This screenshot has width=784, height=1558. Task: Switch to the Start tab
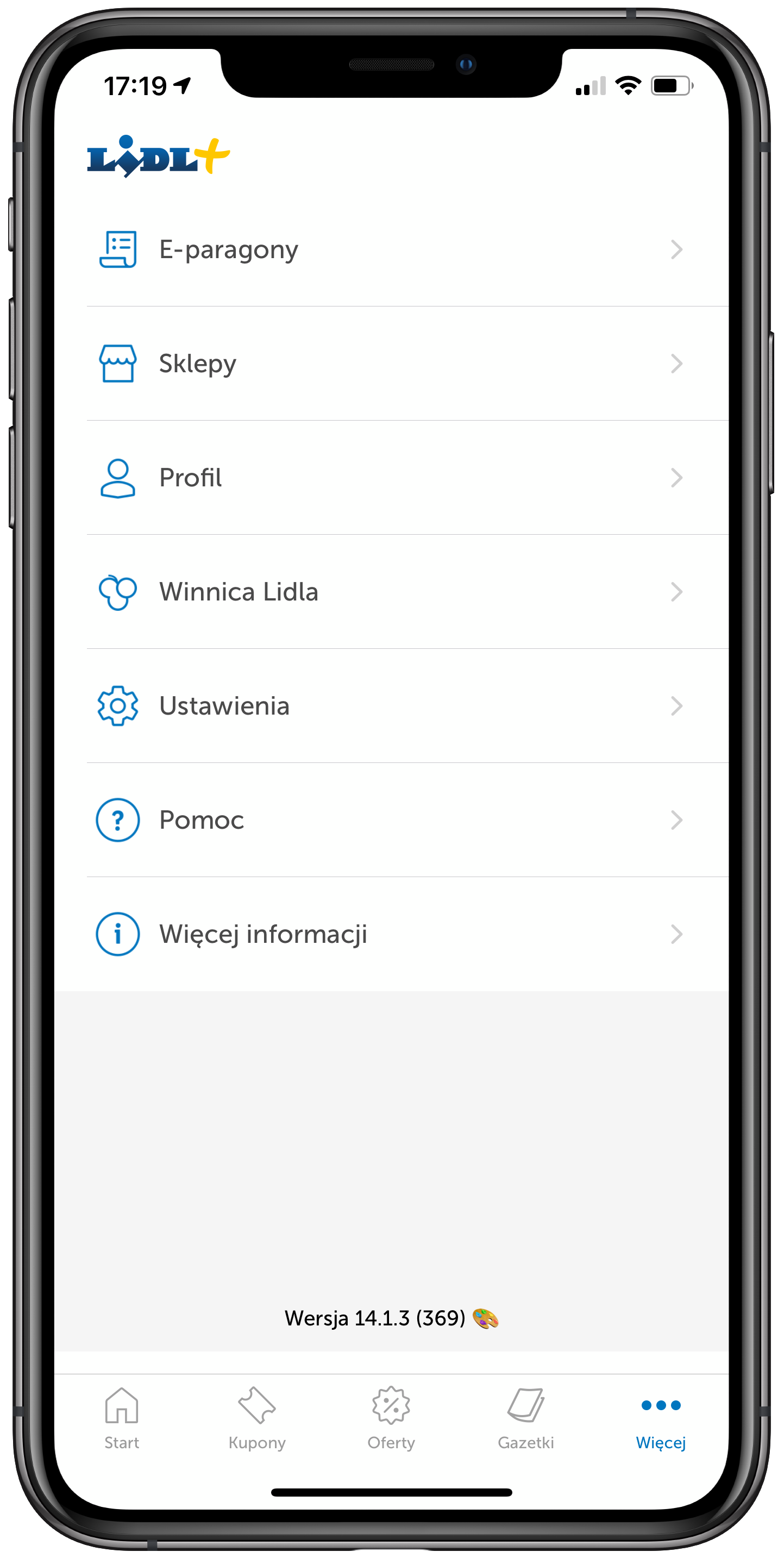click(122, 1418)
